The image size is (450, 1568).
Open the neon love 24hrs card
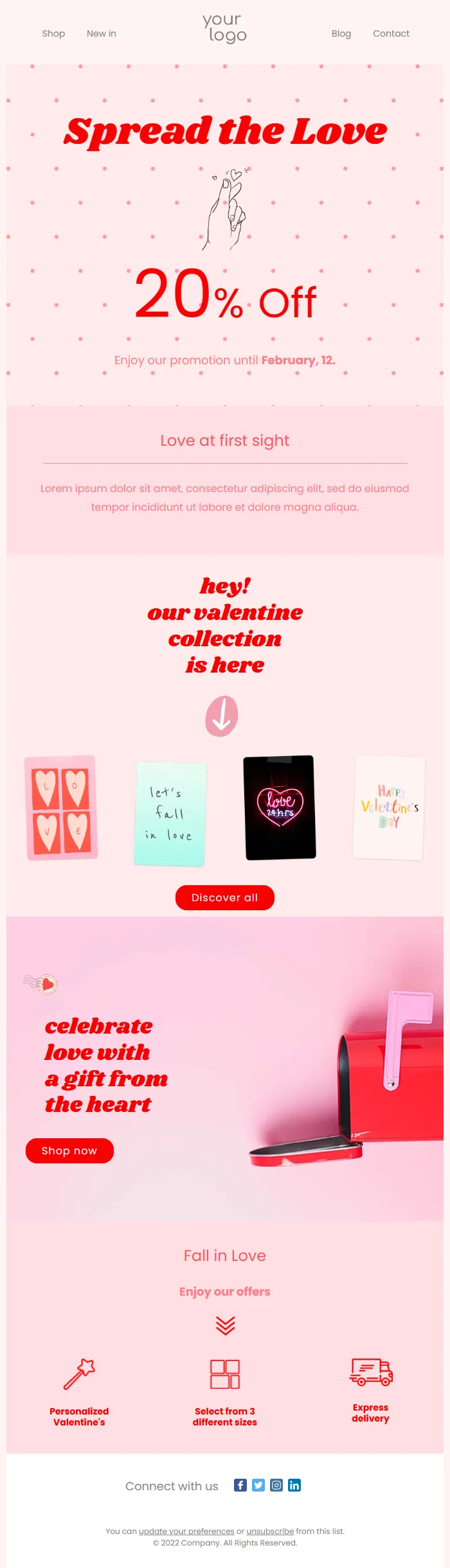tap(280, 807)
